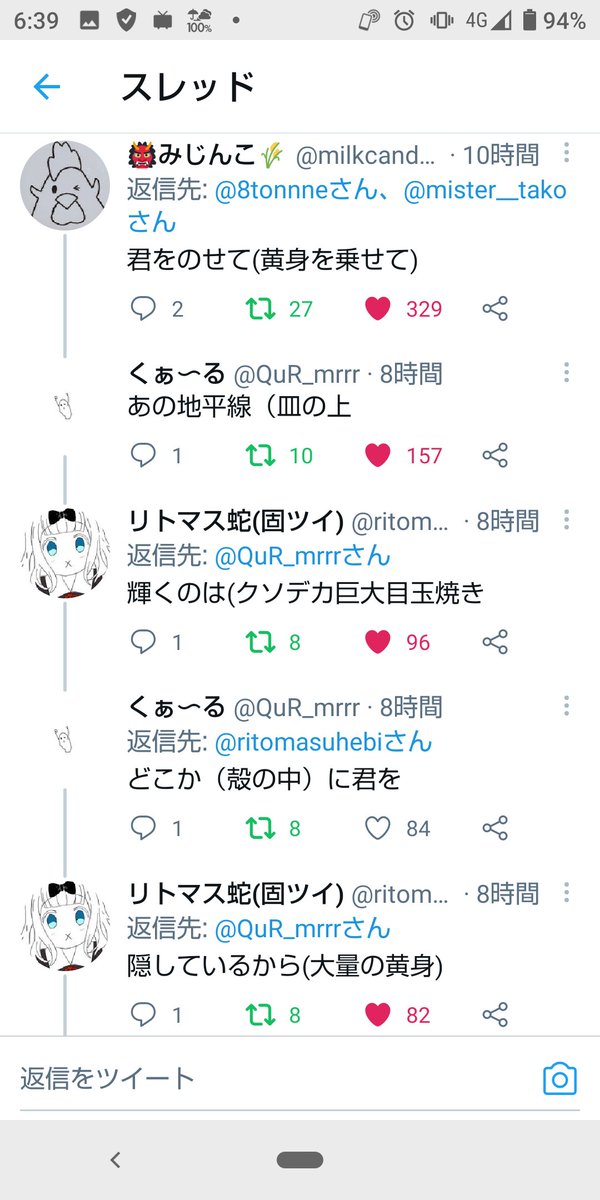Open the camera to attach a photo
The width and height of the screenshot is (600, 1200).
560,1078
